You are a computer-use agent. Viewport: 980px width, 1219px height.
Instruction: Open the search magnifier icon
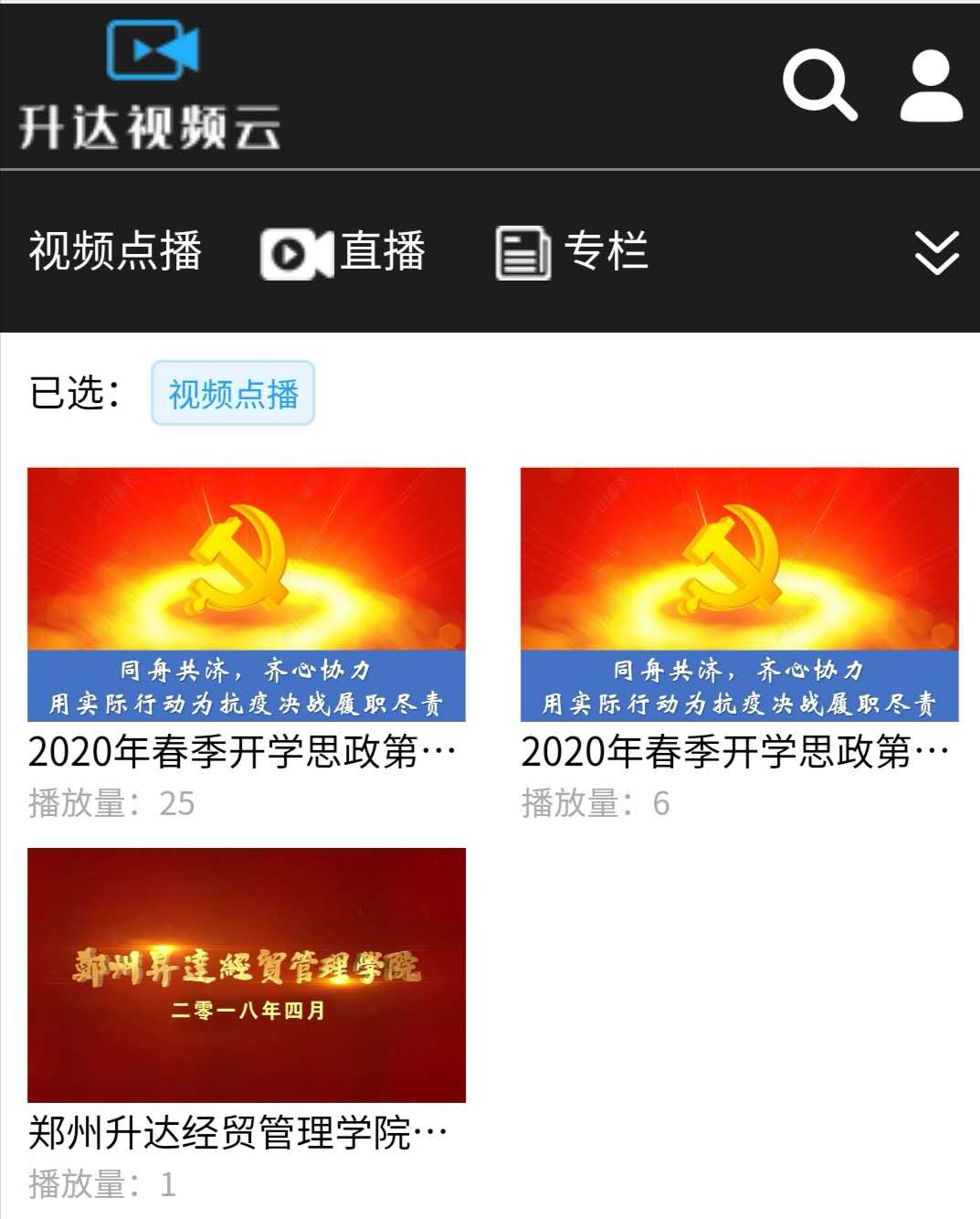819,85
